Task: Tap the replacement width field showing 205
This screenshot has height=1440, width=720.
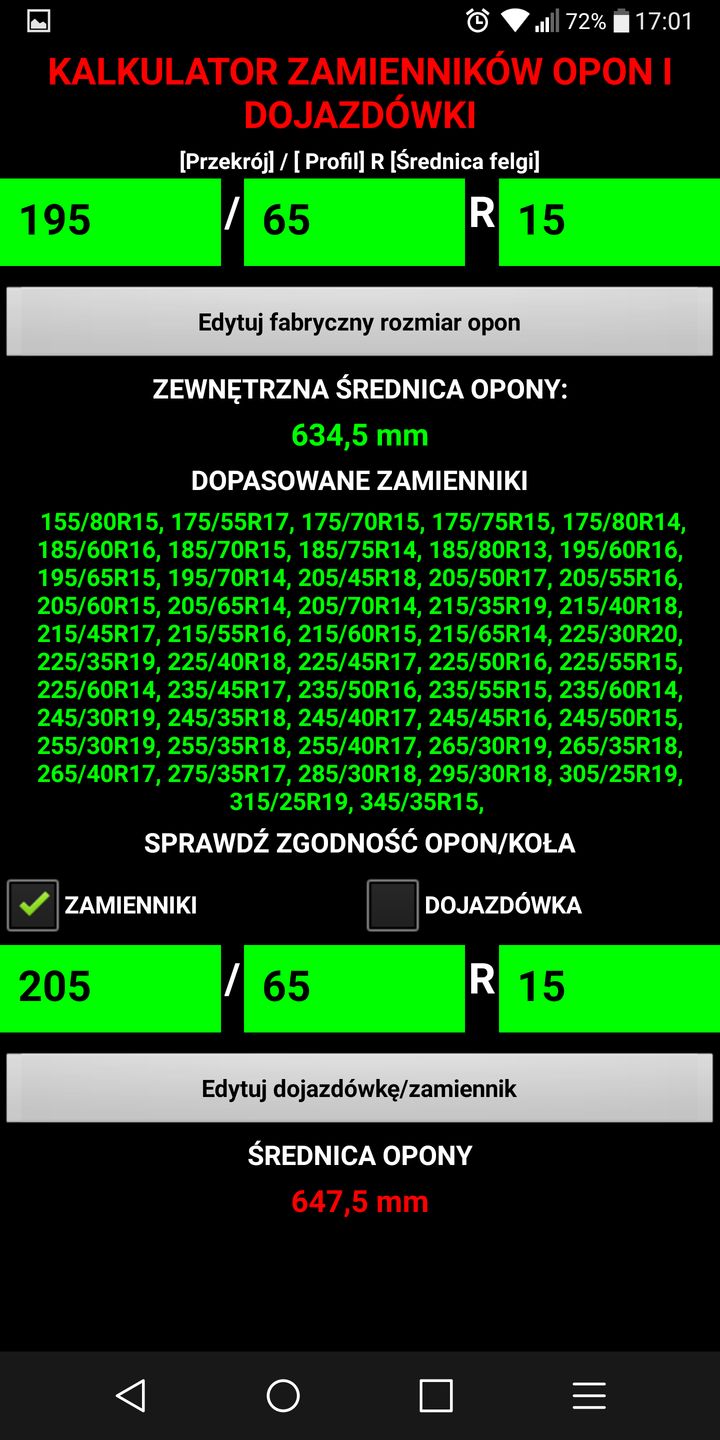Action: coord(110,988)
